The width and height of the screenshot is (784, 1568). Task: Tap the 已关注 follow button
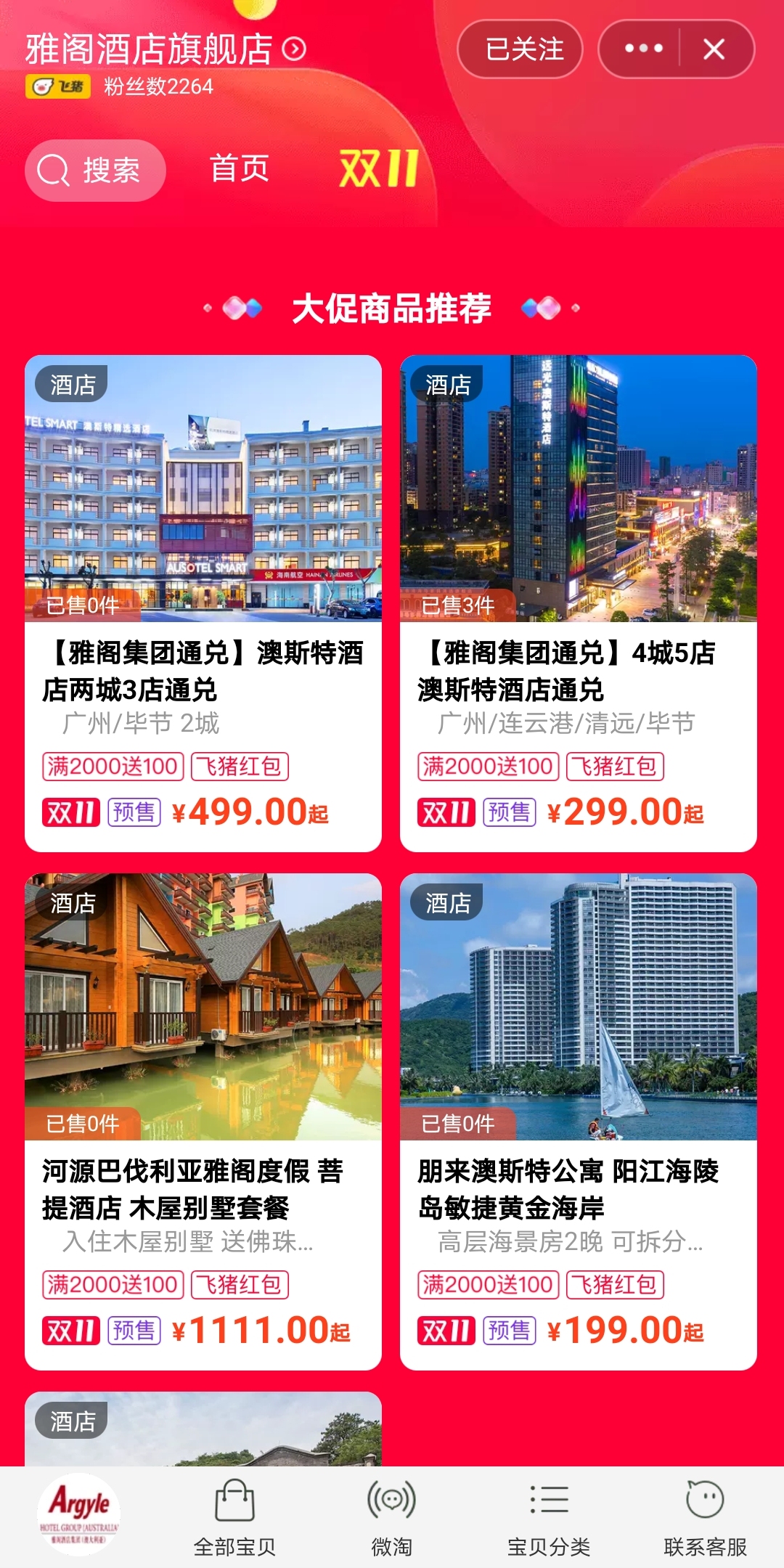point(520,49)
